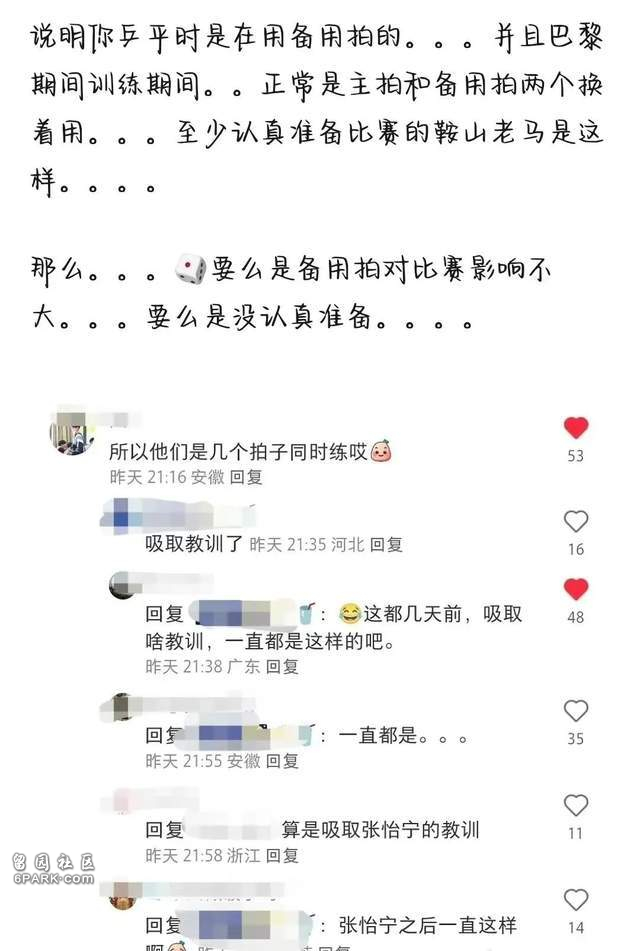Viewport: 640px width, 951px height.
Task: Reply to the 21:16 安徽 comment
Action: (246, 478)
